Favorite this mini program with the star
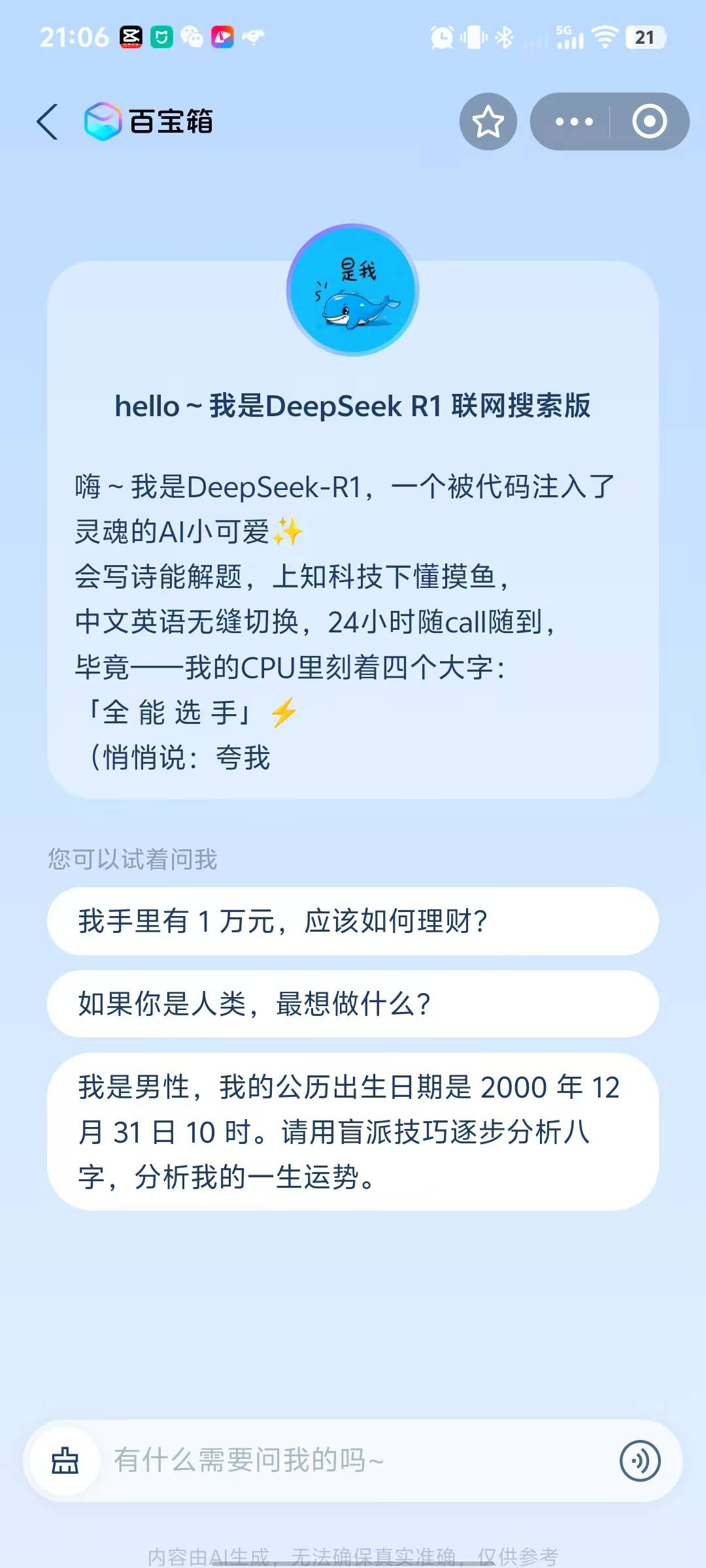Image resolution: width=706 pixels, height=1568 pixels. (x=488, y=122)
